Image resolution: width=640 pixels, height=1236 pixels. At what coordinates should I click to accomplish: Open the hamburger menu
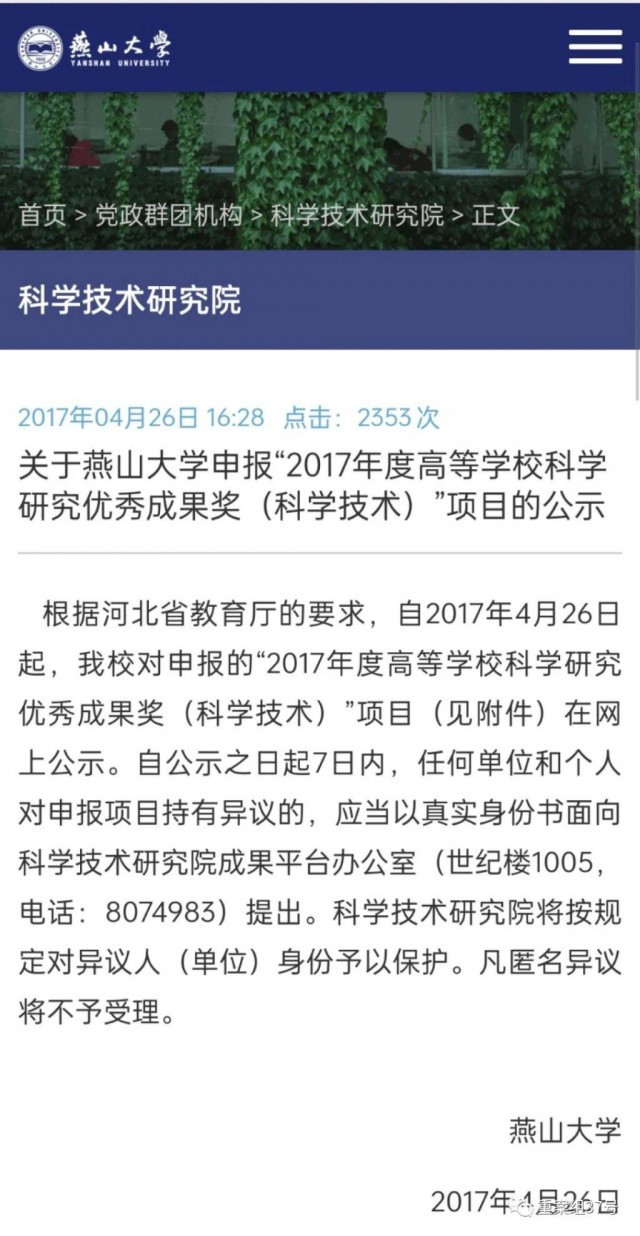[595, 47]
